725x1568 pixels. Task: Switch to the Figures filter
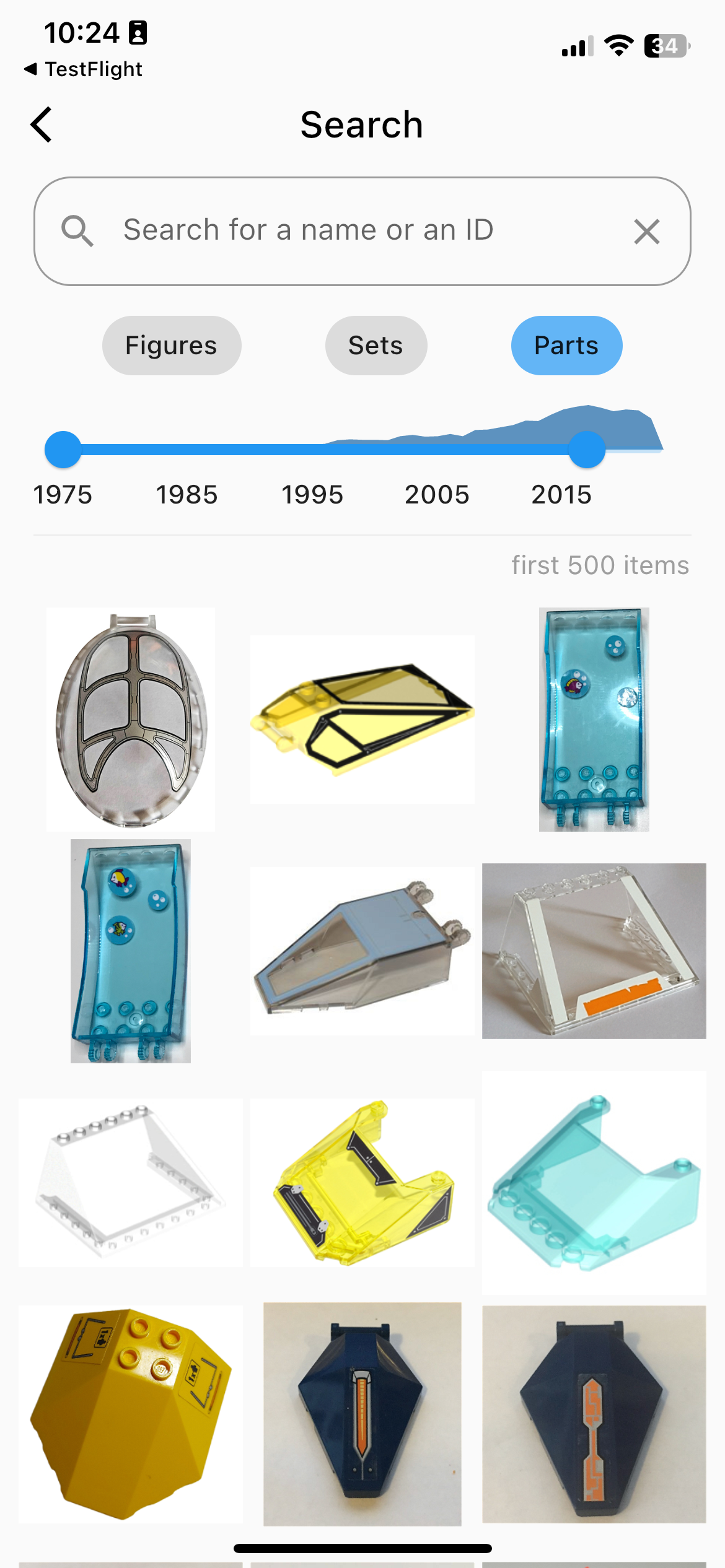coord(172,346)
